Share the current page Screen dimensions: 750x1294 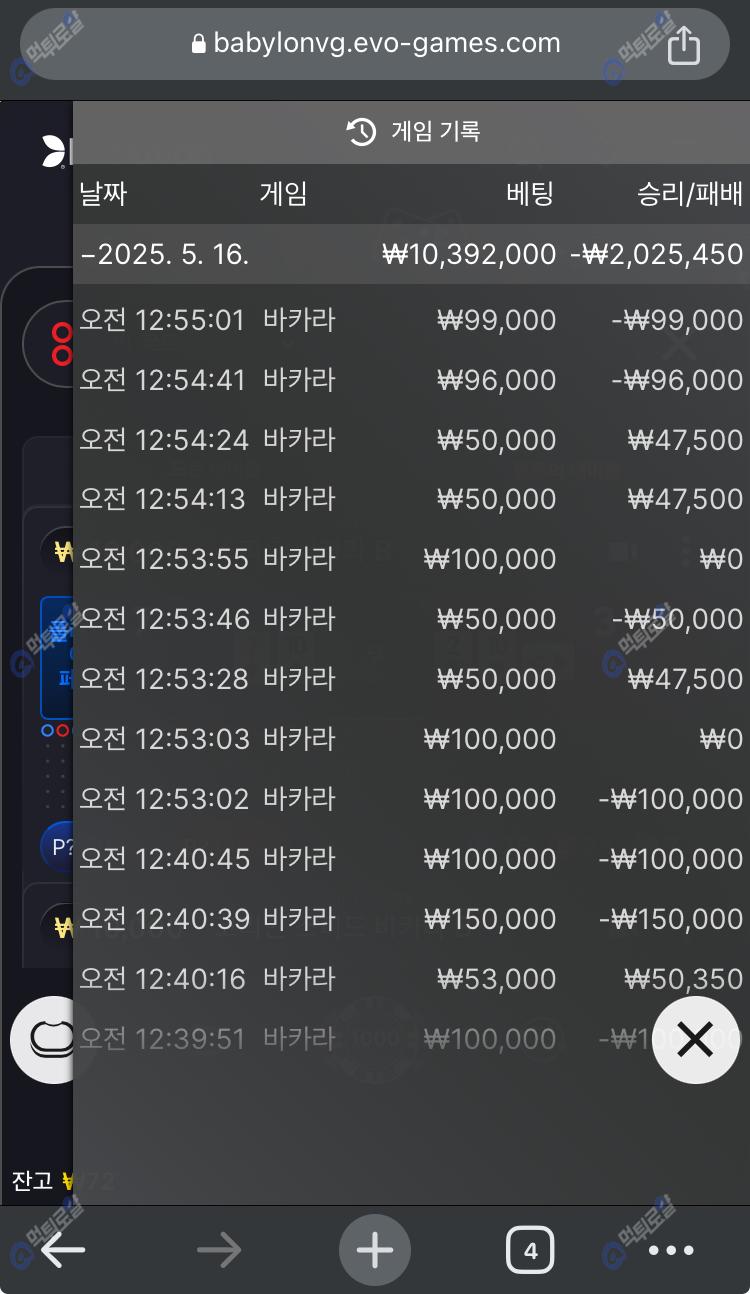point(683,45)
